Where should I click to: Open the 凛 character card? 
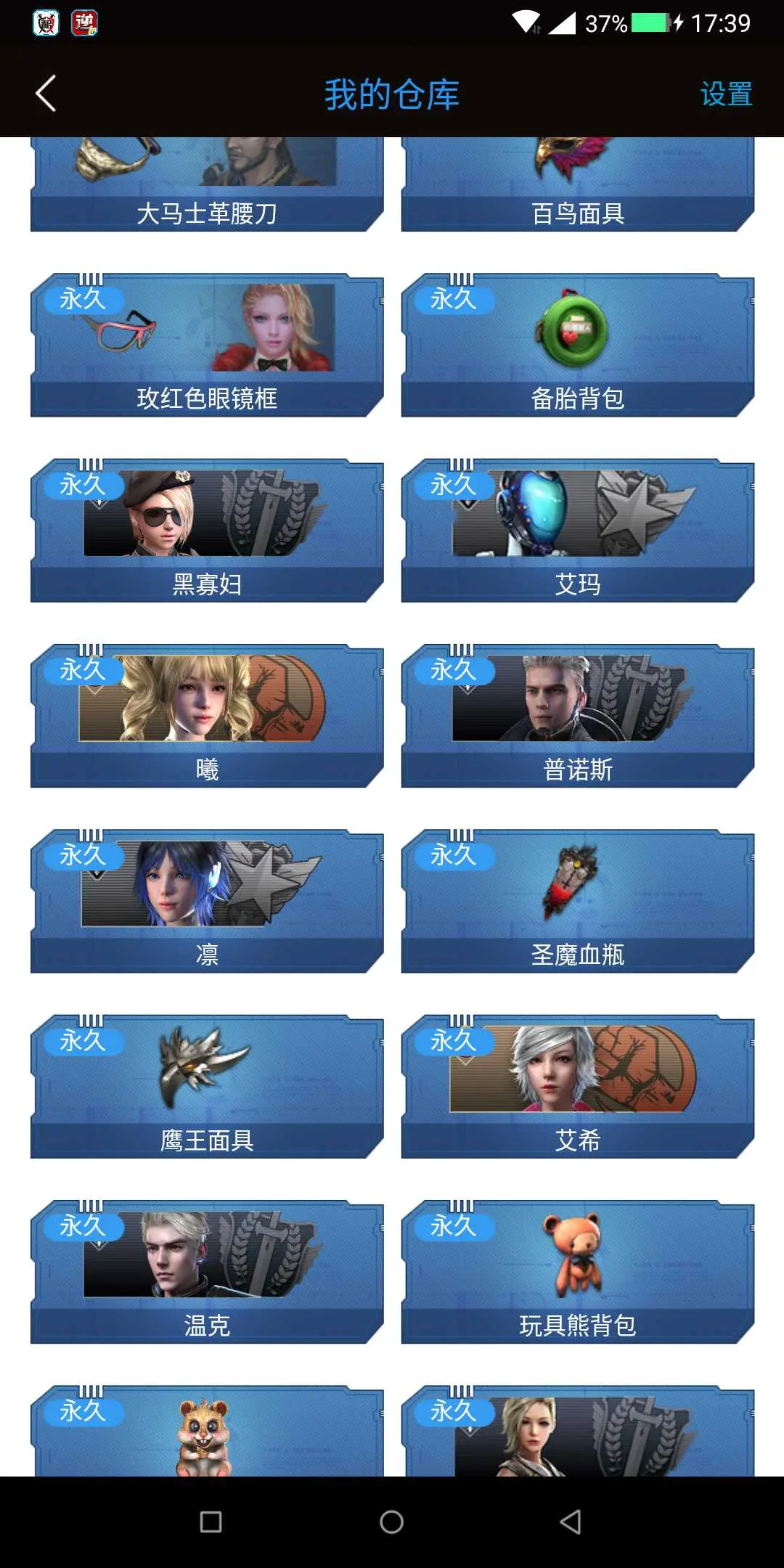coord(207,900)
